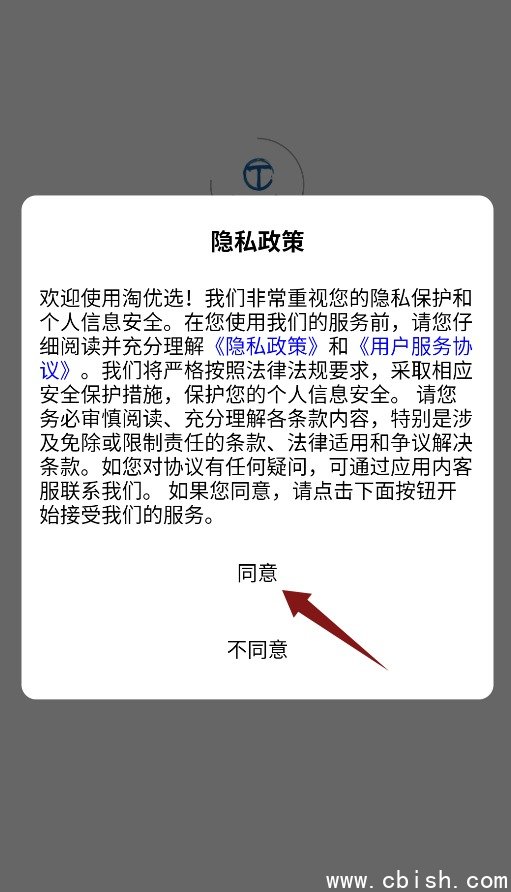Open the 《用户服务协议》 link
Viewport: 511px width, 892px height.
415,346
